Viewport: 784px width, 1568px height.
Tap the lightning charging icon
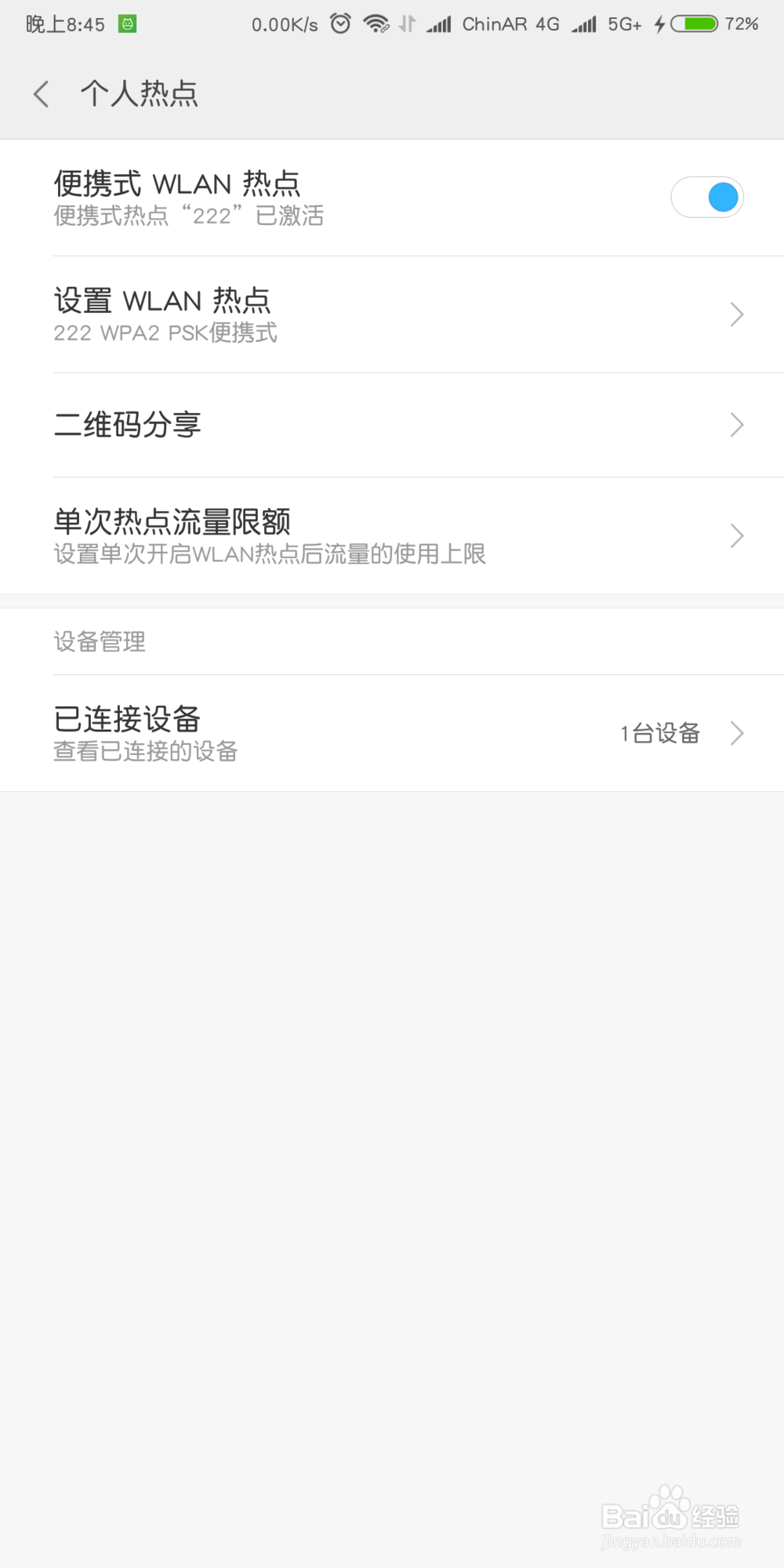click(x=659, y=24)
